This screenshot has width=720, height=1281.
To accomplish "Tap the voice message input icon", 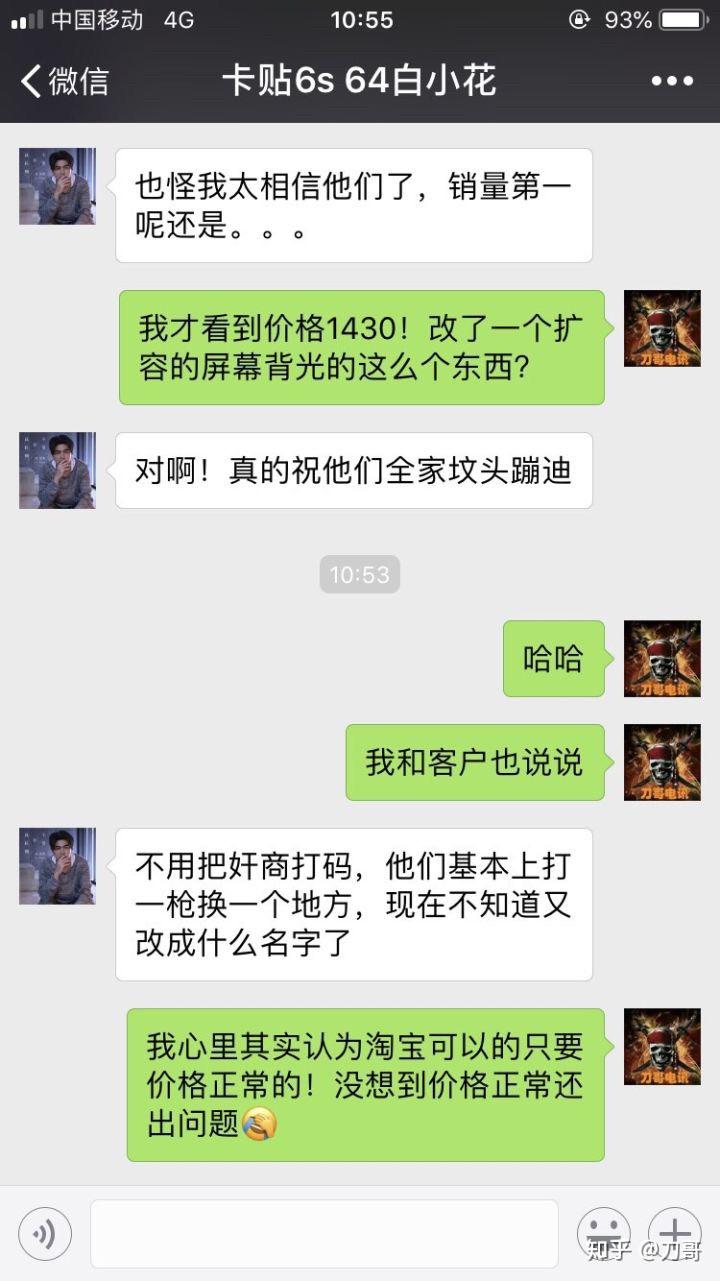I will click(44, 1232).
